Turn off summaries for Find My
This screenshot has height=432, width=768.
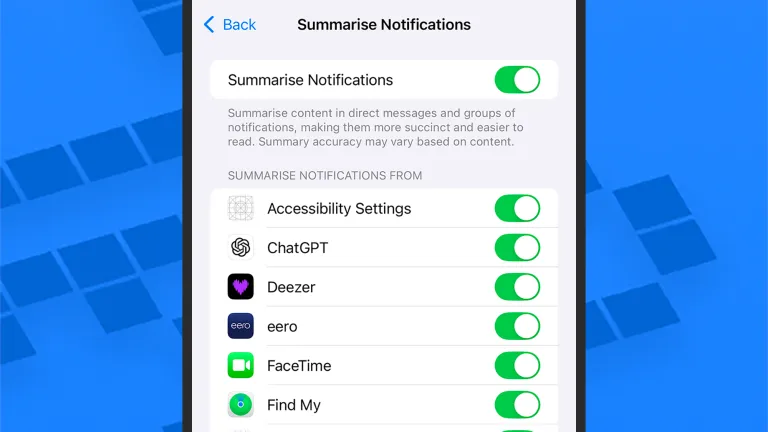click(517, 405)
